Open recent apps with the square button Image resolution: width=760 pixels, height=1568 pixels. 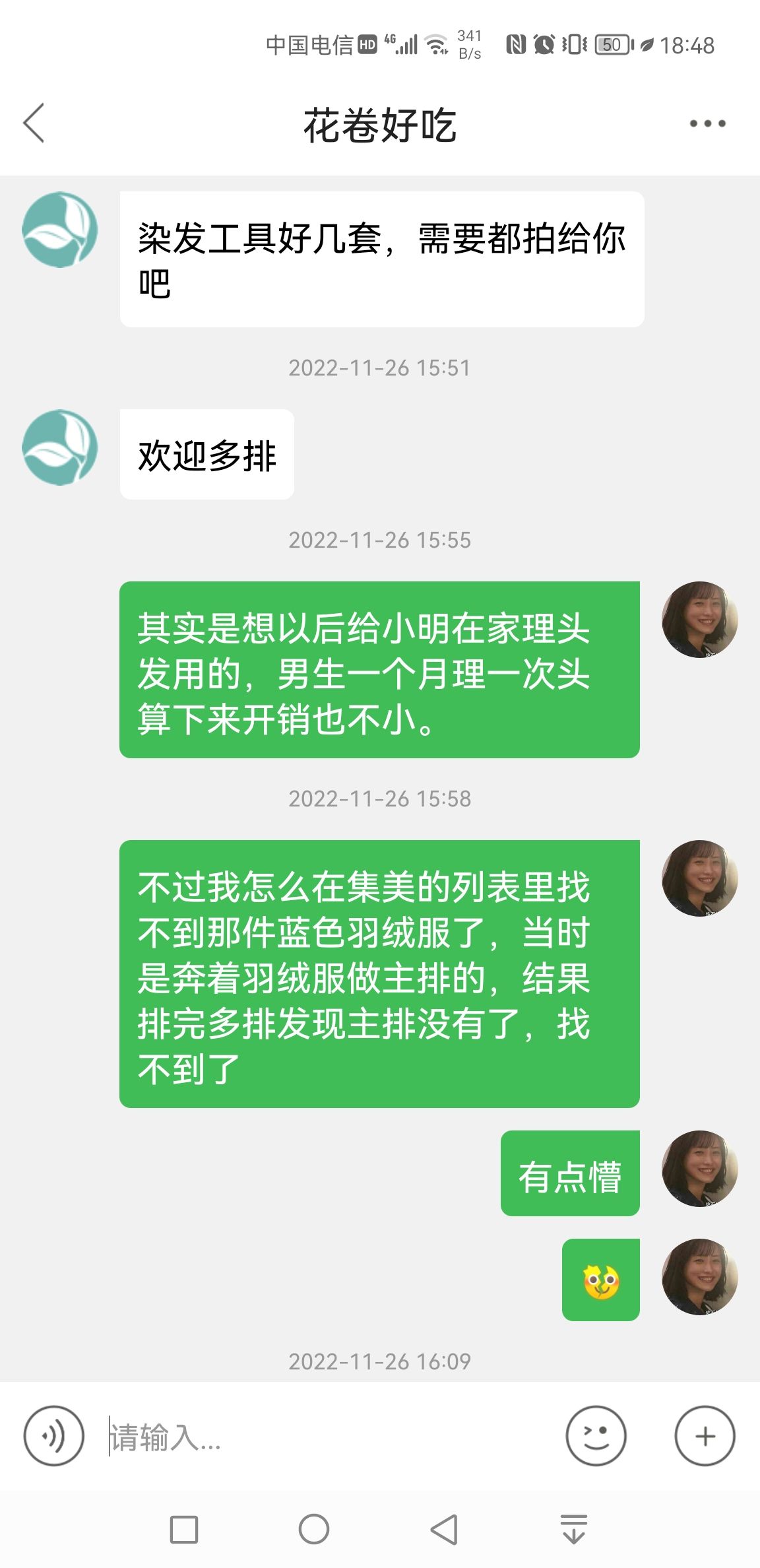coord(184,1529)
